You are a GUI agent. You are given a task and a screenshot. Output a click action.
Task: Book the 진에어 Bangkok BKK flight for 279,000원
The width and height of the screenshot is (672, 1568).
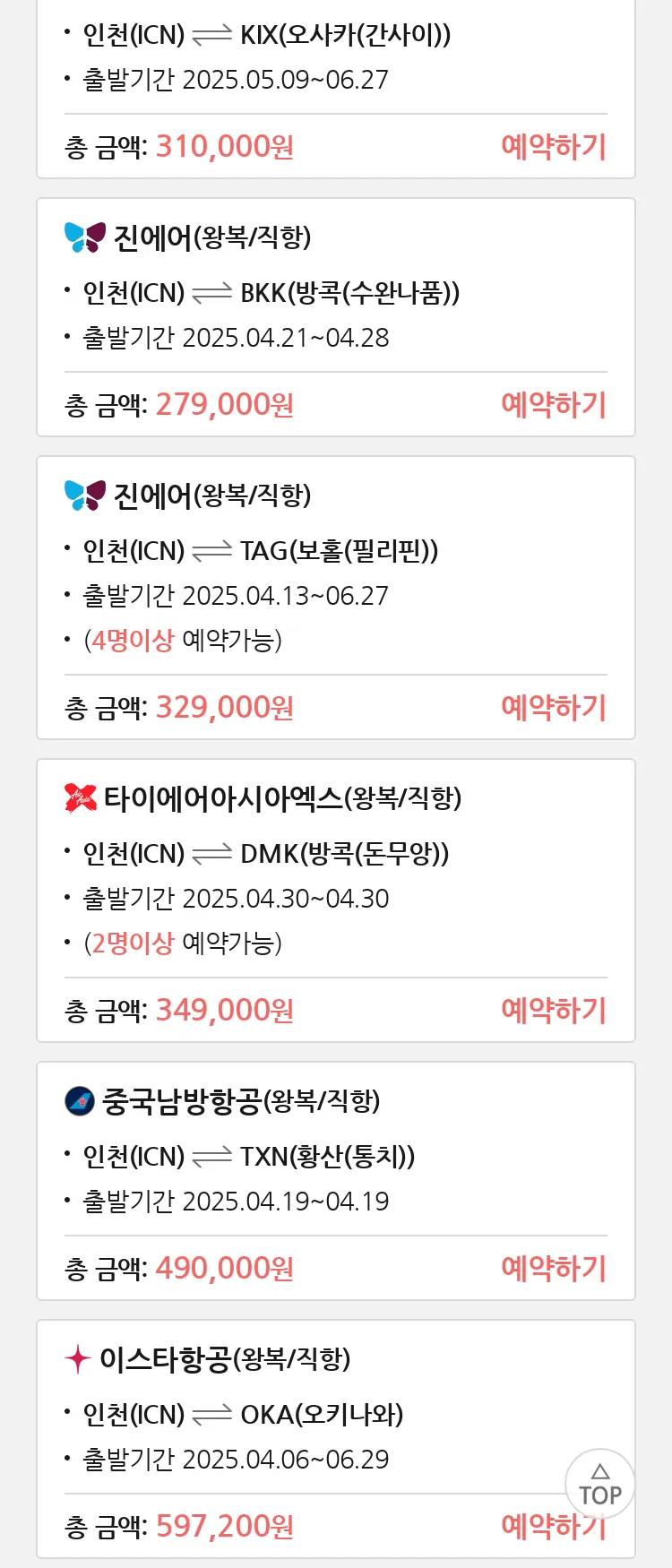tap(553, 404)
